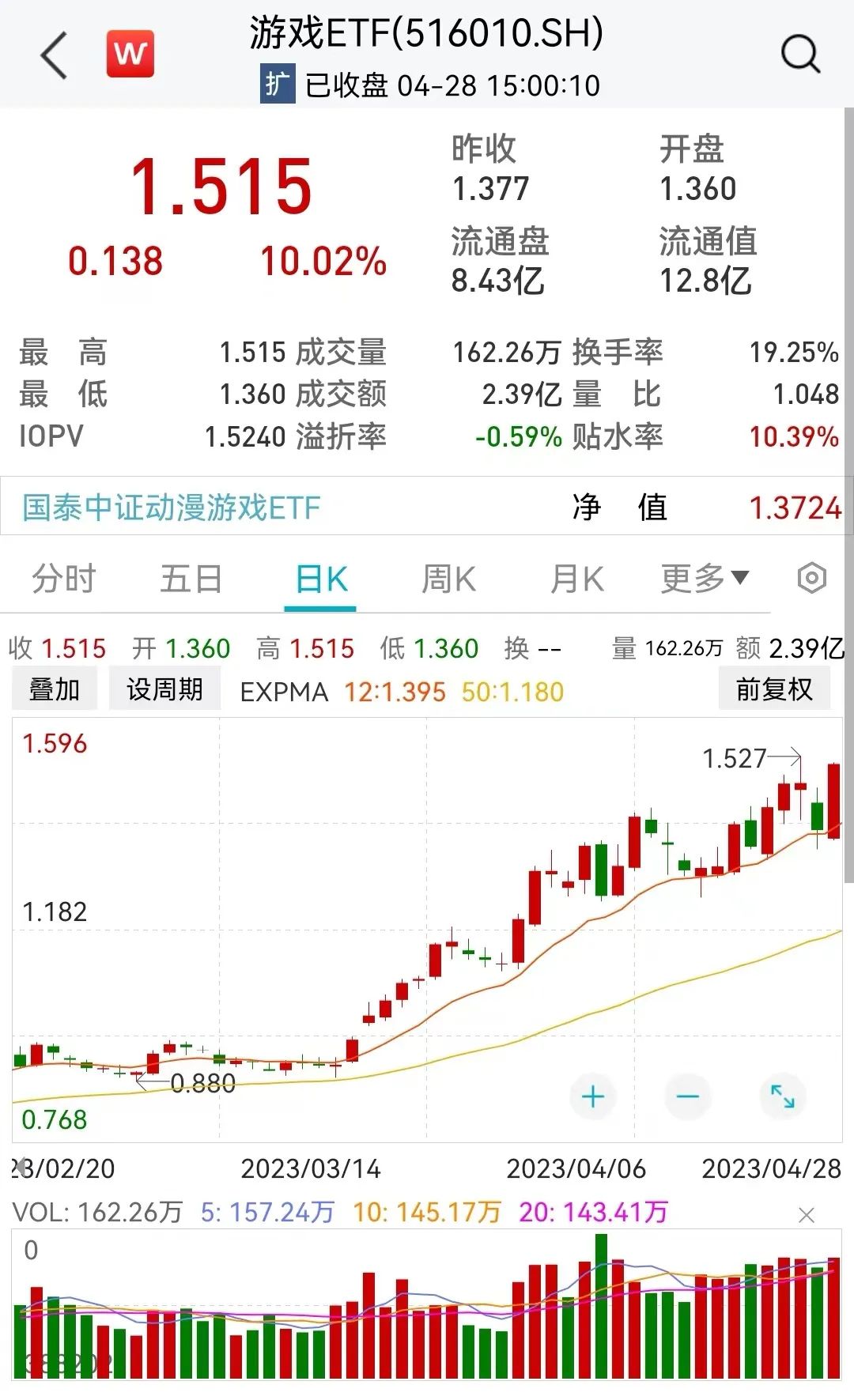
Task: Tap the red W icon
Action: click(x=130, y=54)
